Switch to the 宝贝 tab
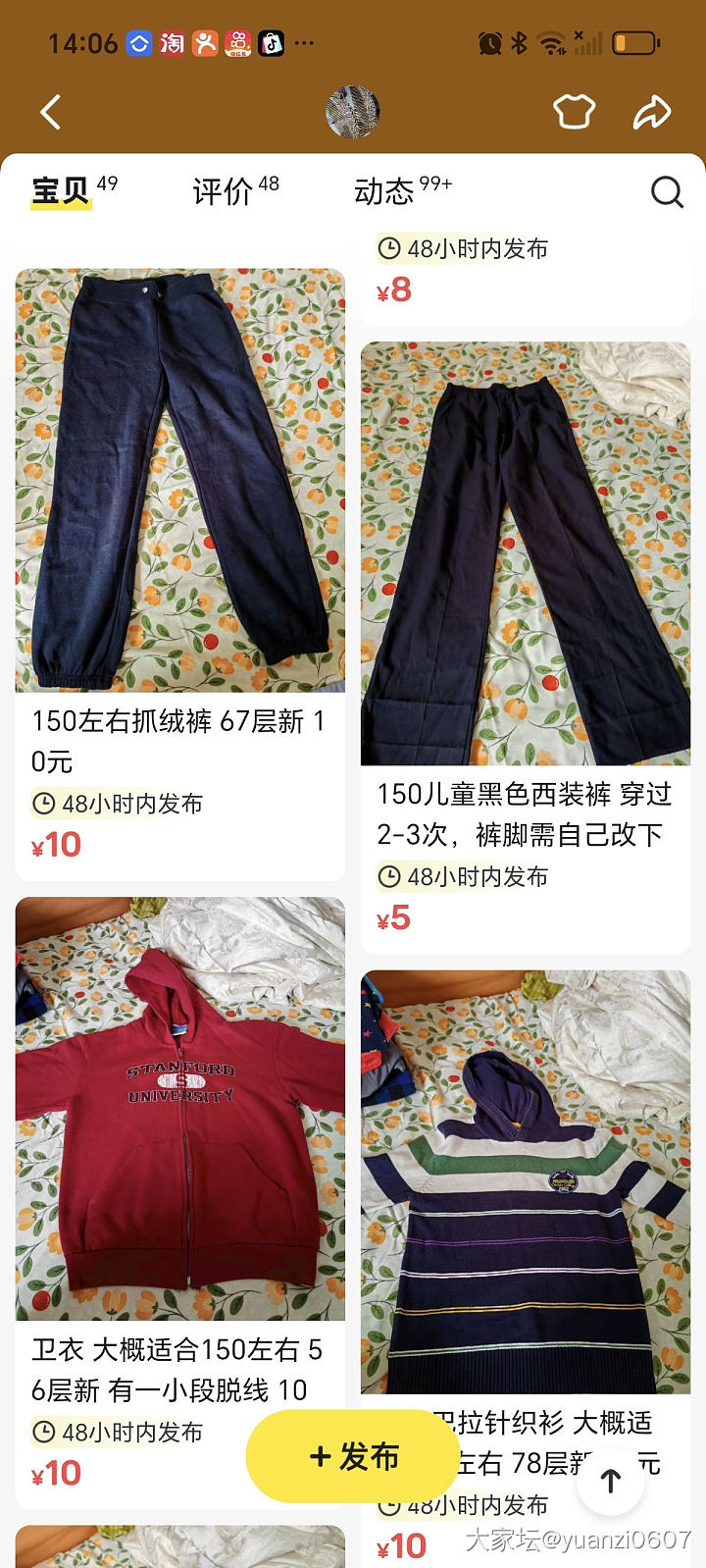 pyautogui.click(x=62, y=190)
